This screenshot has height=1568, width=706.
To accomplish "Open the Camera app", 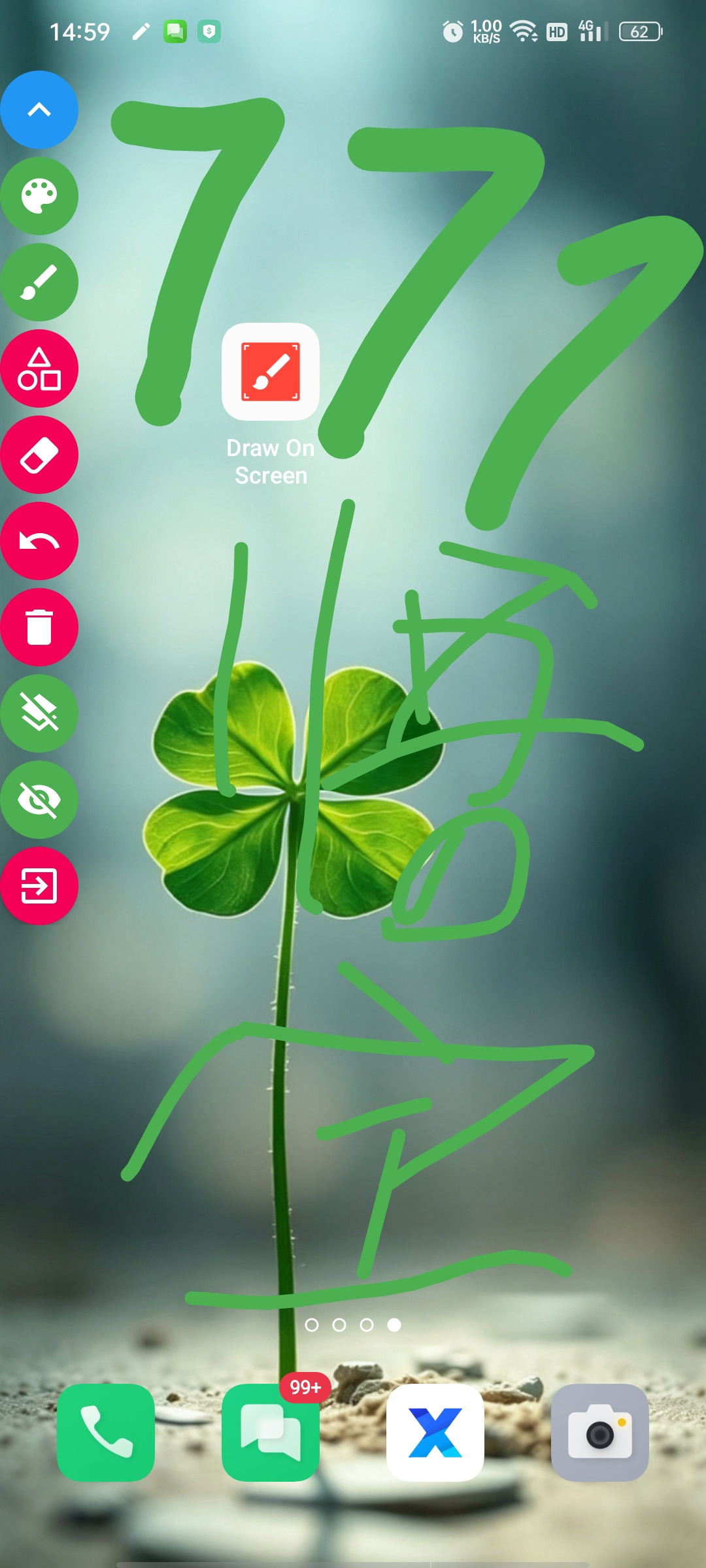I will click(x=600, y=1433).
